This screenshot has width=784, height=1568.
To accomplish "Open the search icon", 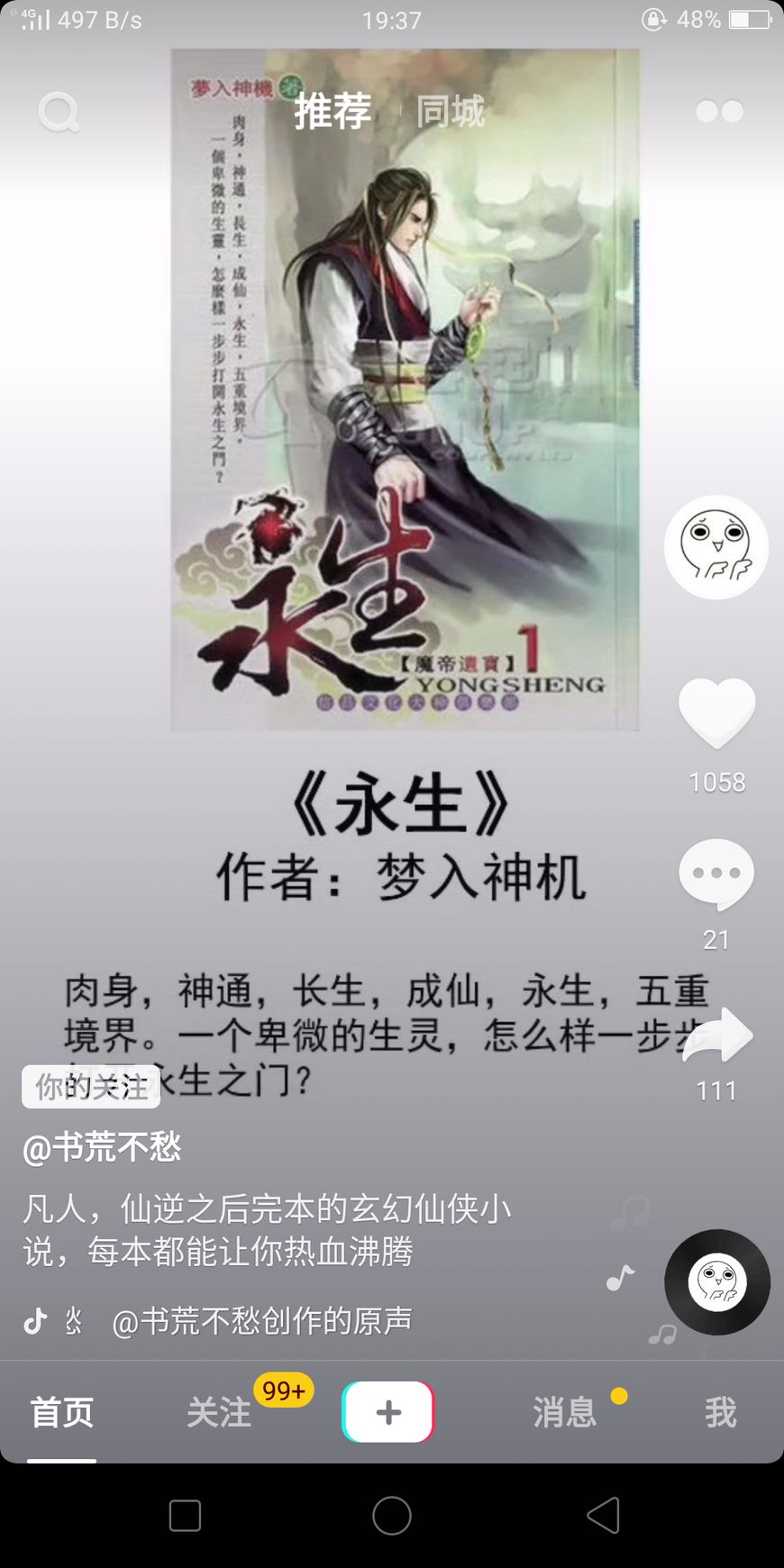I will pyautogui.click(x=59, y=112).
